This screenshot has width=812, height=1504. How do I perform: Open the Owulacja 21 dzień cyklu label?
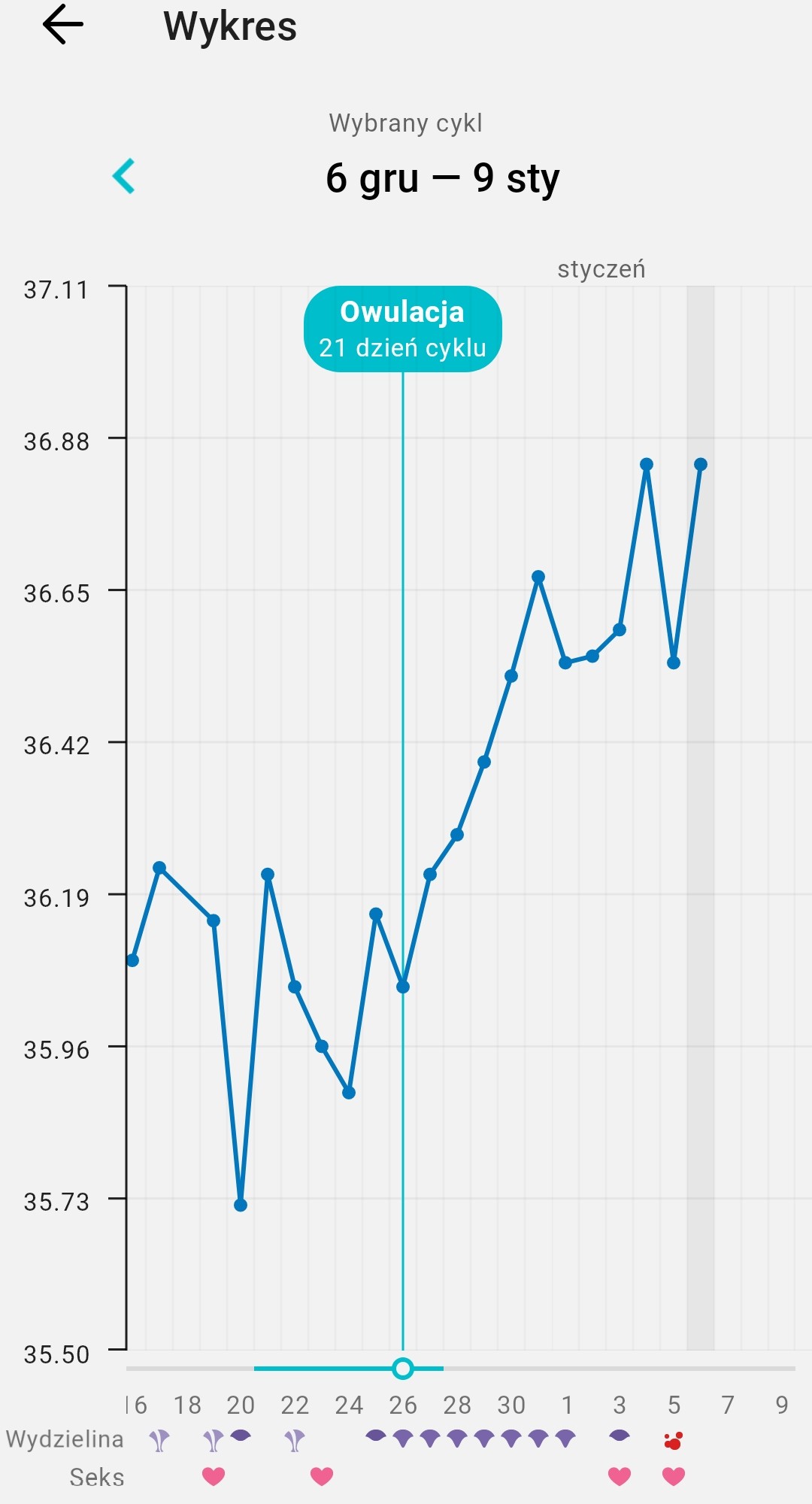tap(402, 329)
